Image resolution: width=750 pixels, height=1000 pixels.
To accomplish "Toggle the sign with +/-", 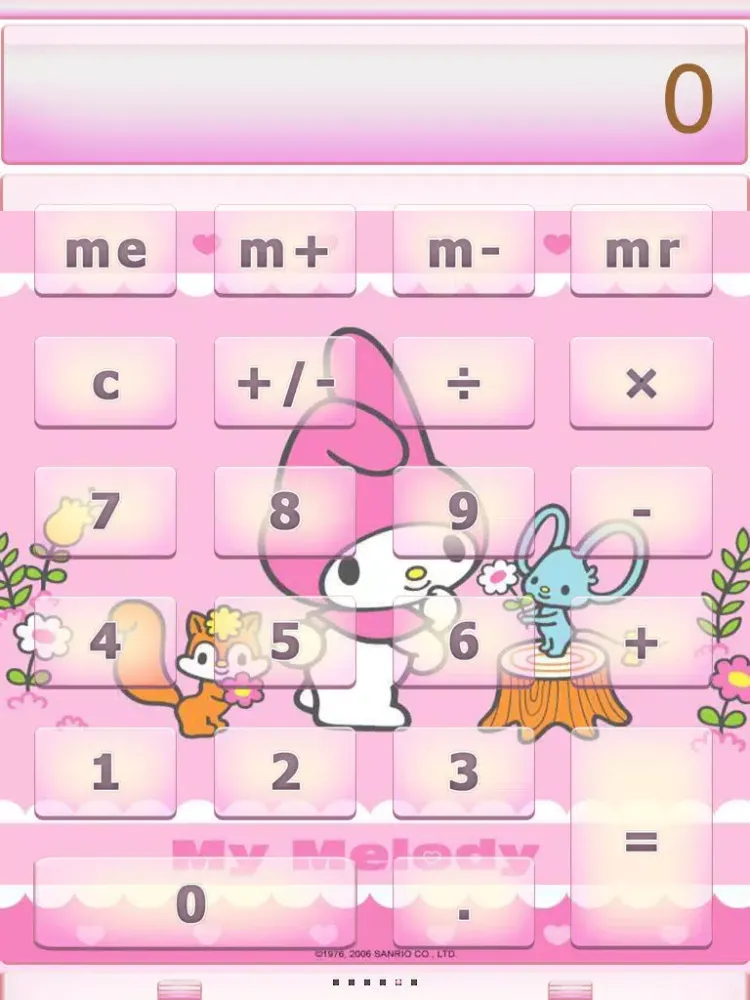I will [x=285, y=382].
